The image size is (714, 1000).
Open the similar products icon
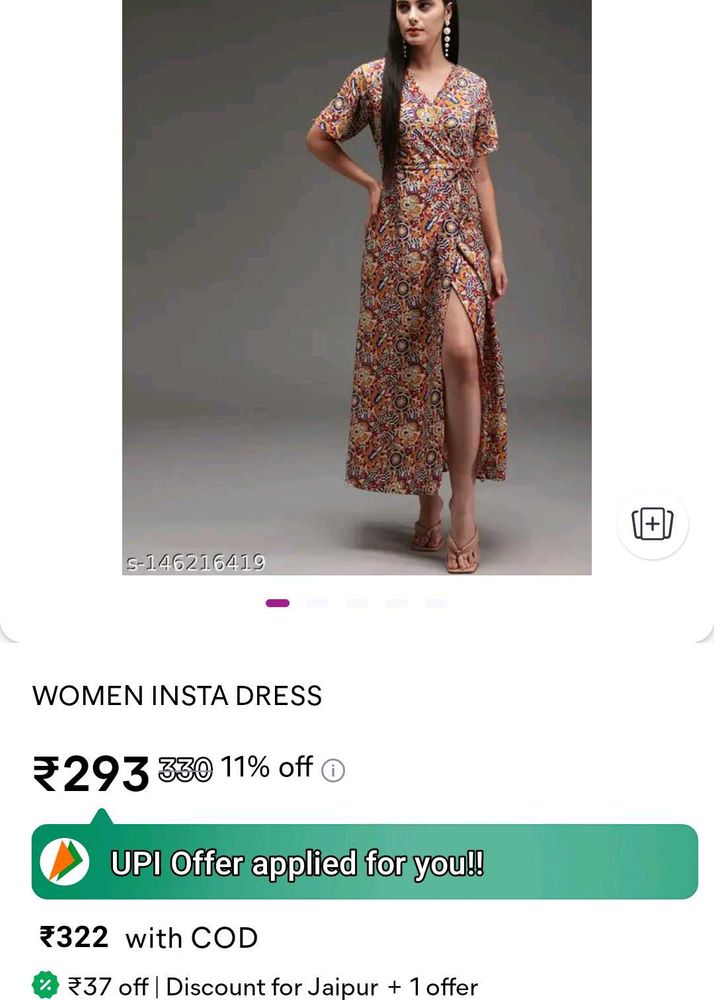(652, 524)
